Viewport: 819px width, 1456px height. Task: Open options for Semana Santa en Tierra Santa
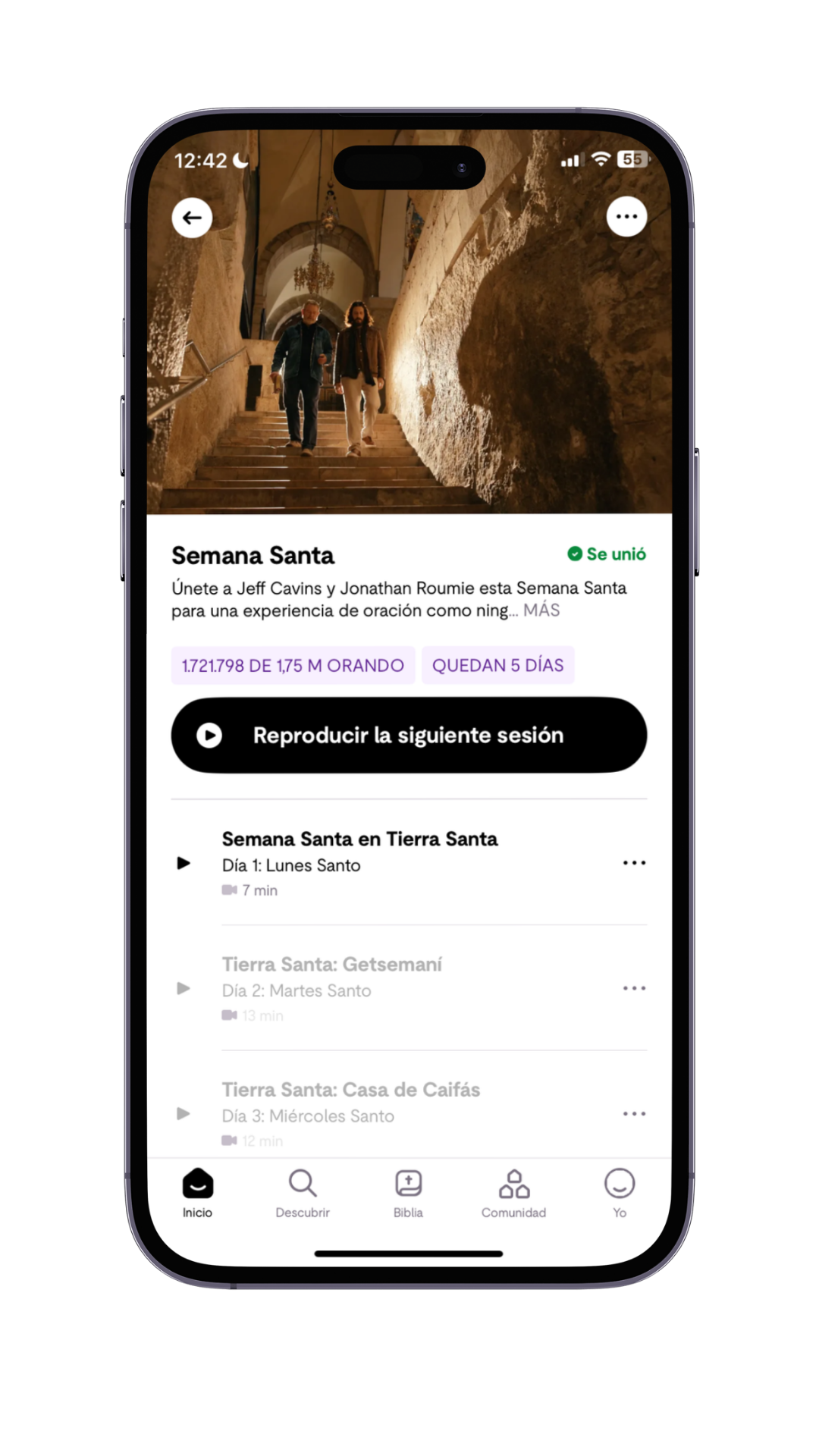(634, 863)
